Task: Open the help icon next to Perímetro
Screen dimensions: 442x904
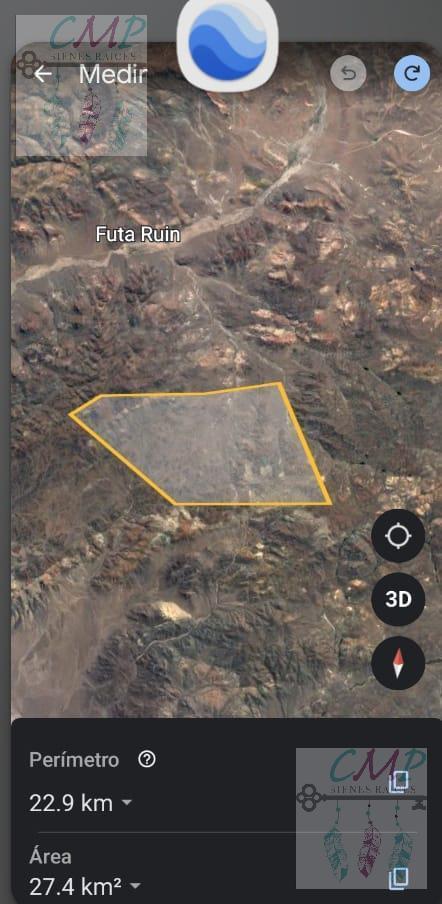Action: coord(147,760)
